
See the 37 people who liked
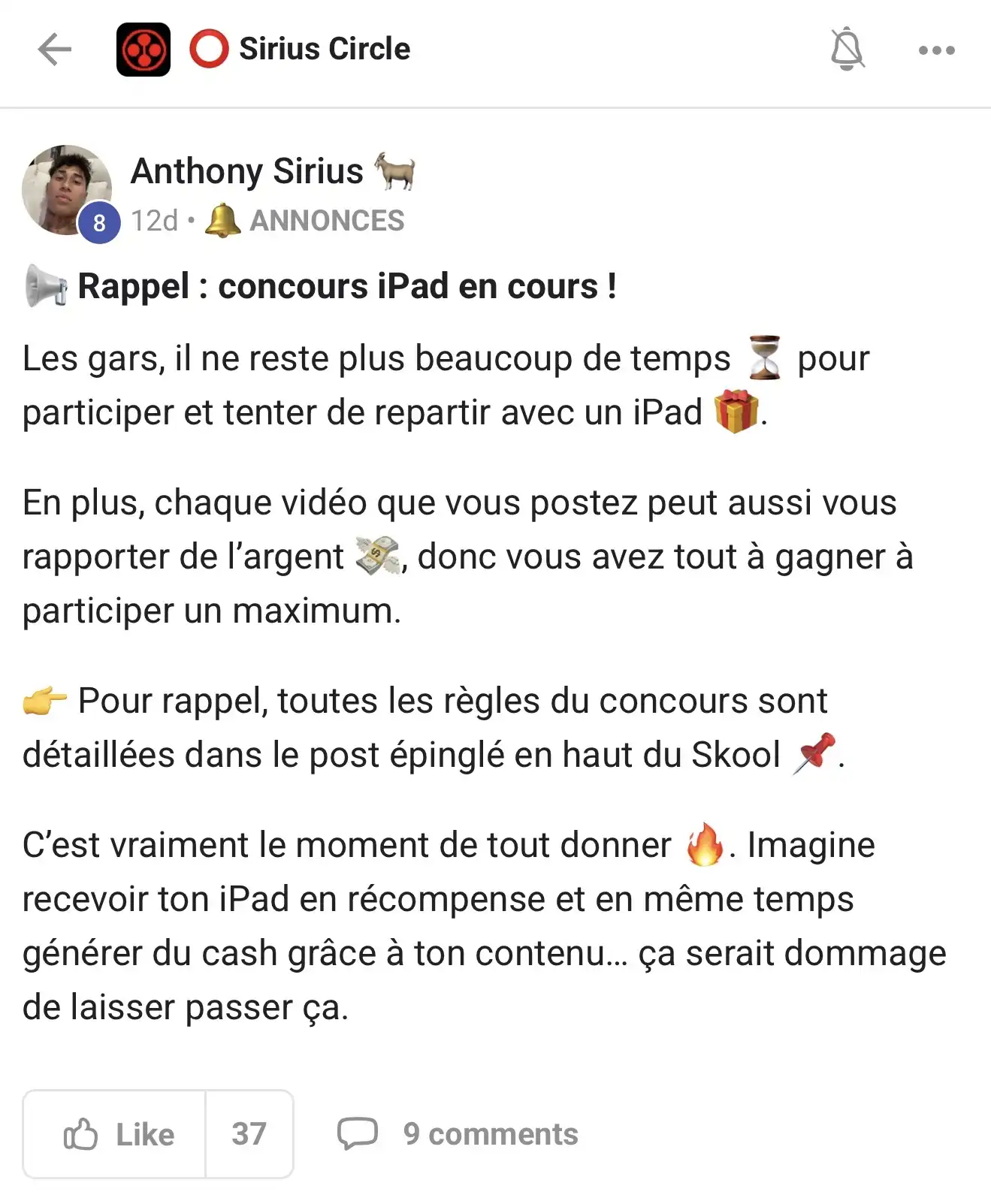(x=249, y=1133)
